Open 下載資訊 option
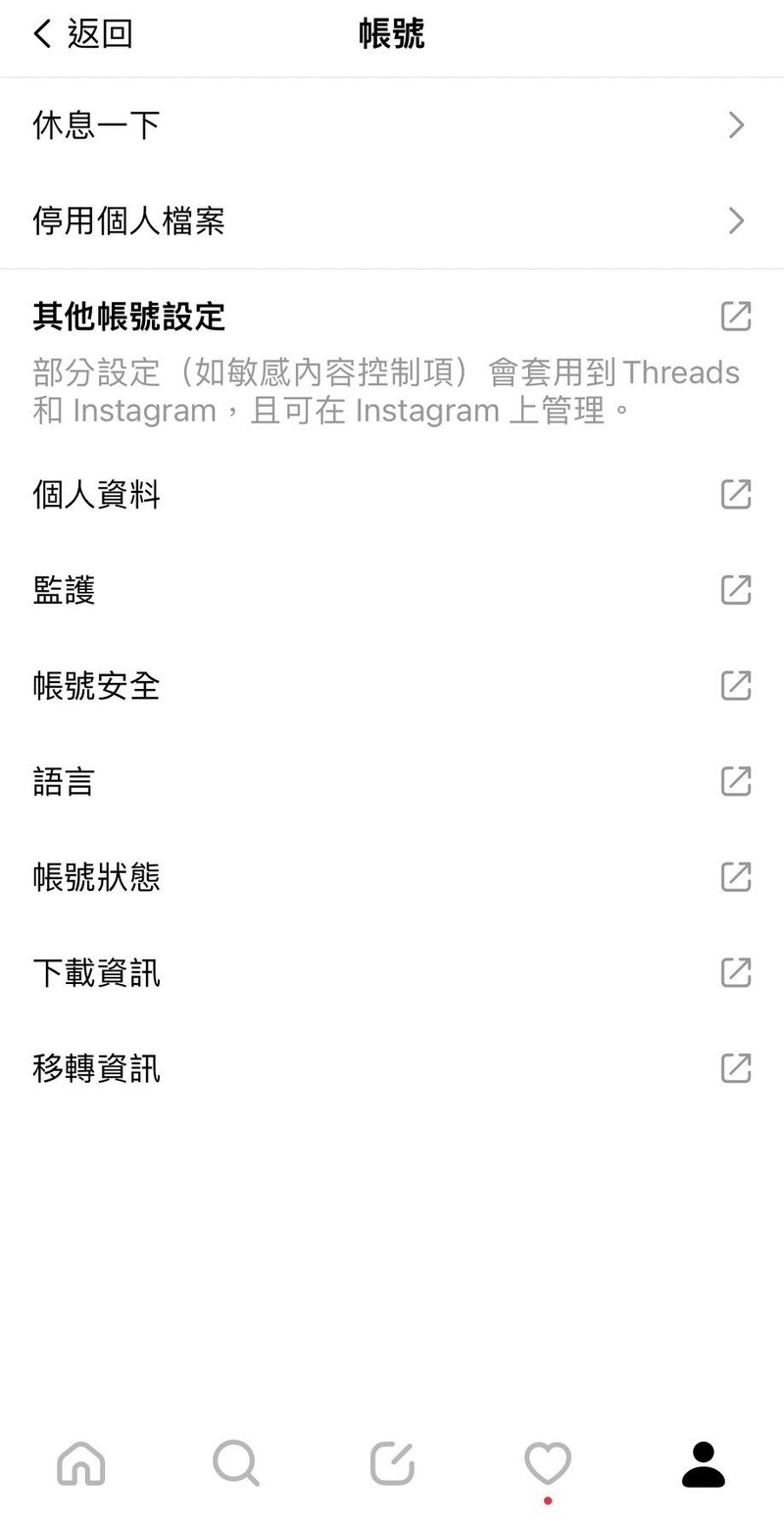 tap(392, 973)
